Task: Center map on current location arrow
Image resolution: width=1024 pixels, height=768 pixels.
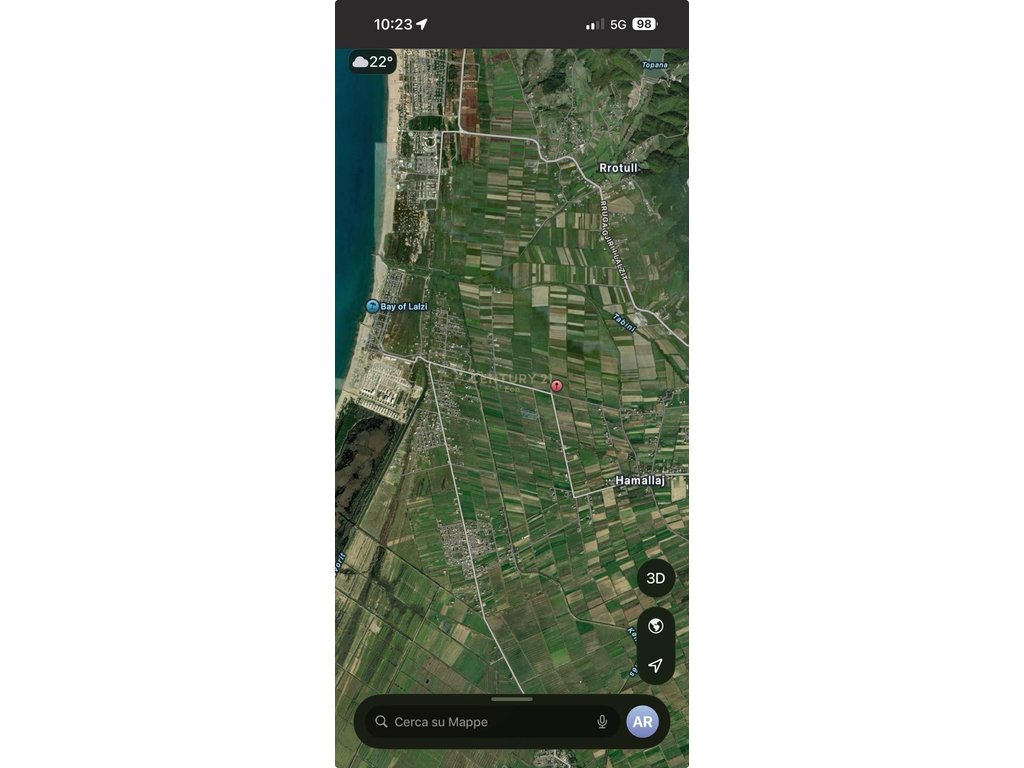Action: click(655, 665)
